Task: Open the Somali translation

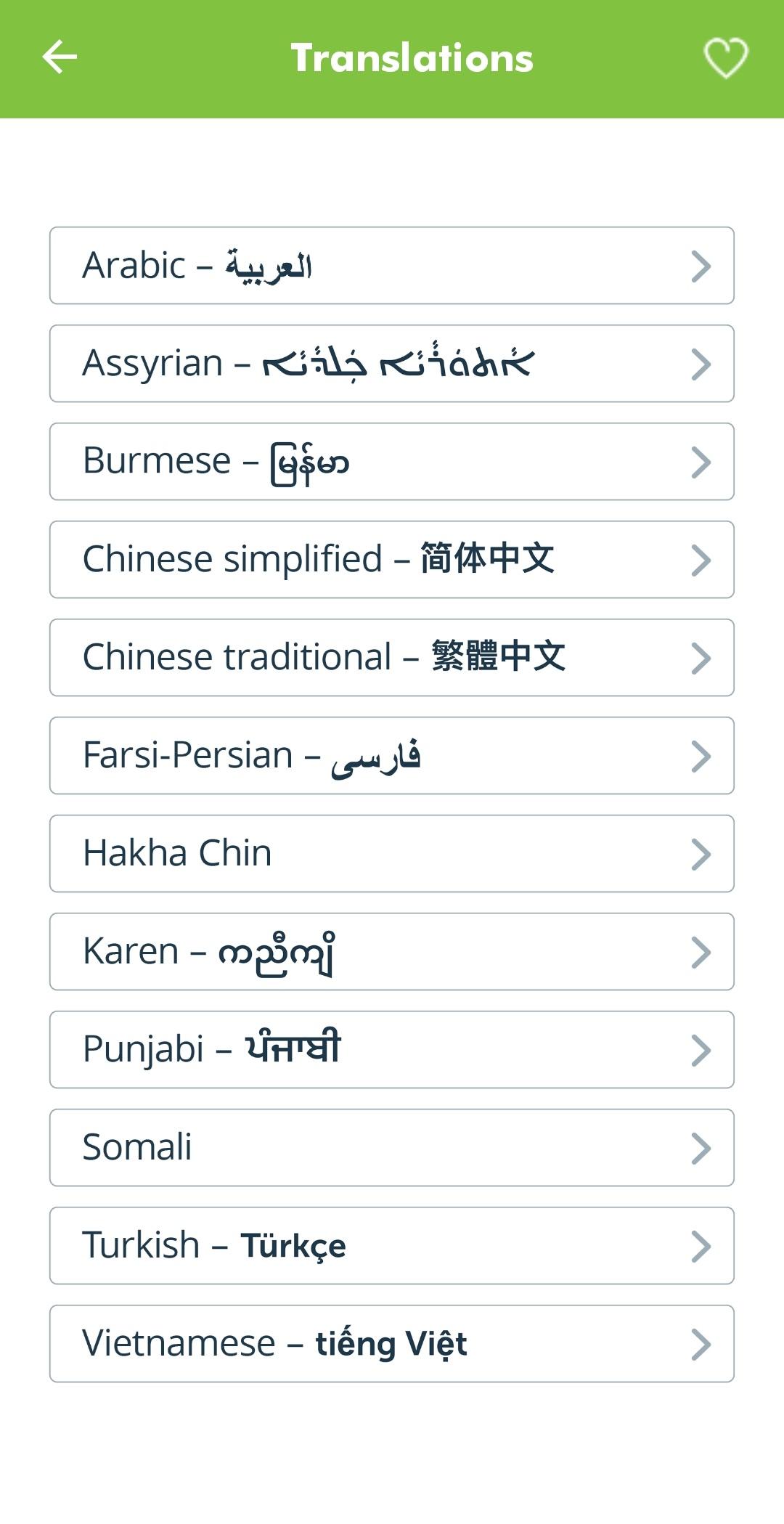Action: pos(392,1148)
